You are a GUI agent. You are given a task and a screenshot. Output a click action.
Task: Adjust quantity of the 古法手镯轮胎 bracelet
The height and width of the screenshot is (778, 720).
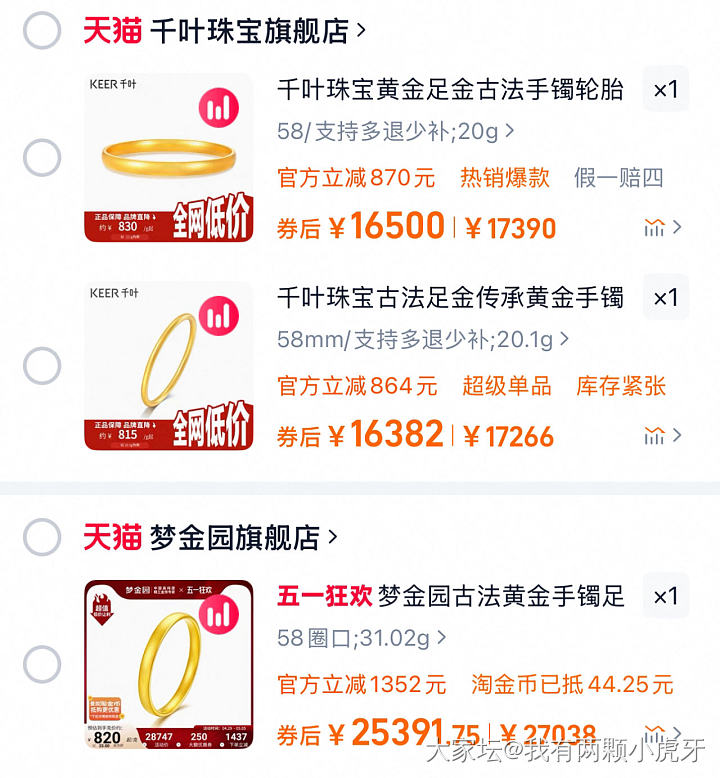[665, 90]
